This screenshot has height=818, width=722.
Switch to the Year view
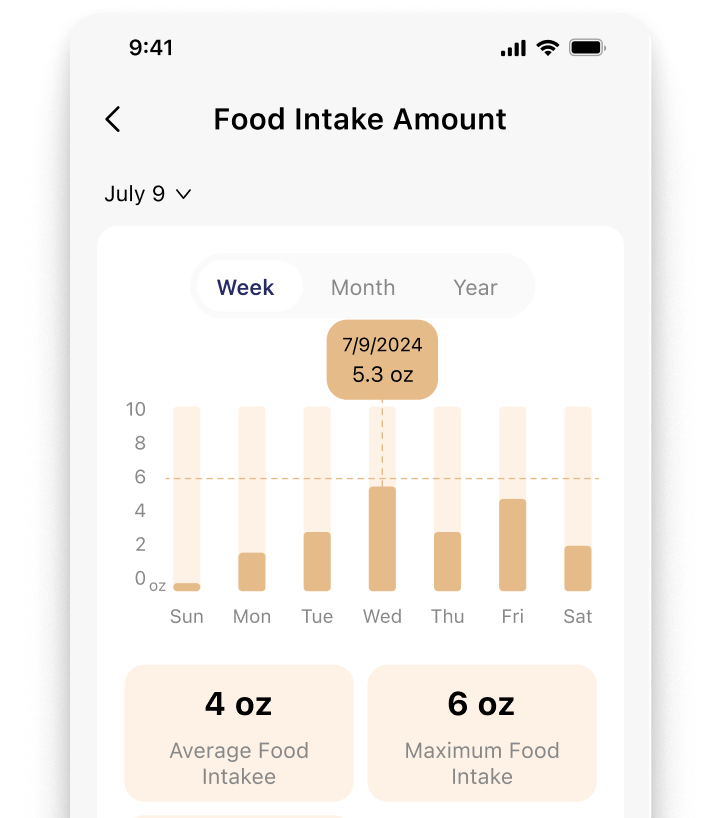475,288
